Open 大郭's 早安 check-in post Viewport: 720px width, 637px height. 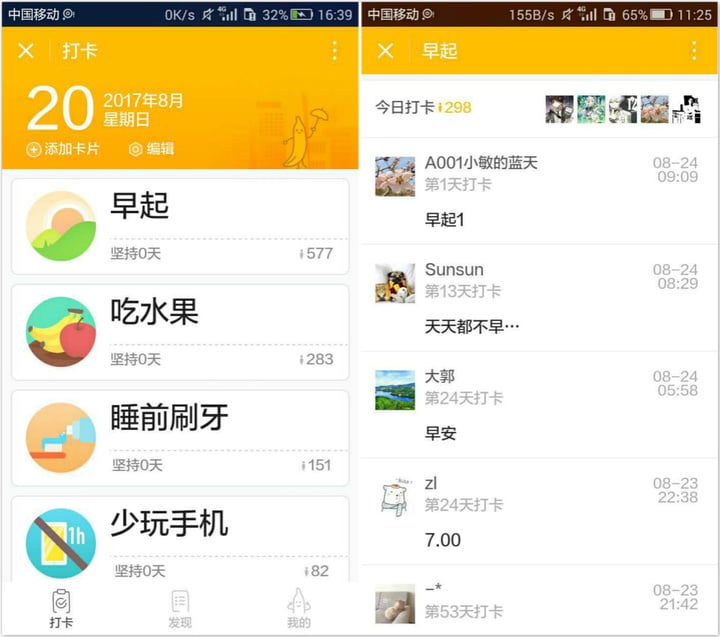click(540, 405)
